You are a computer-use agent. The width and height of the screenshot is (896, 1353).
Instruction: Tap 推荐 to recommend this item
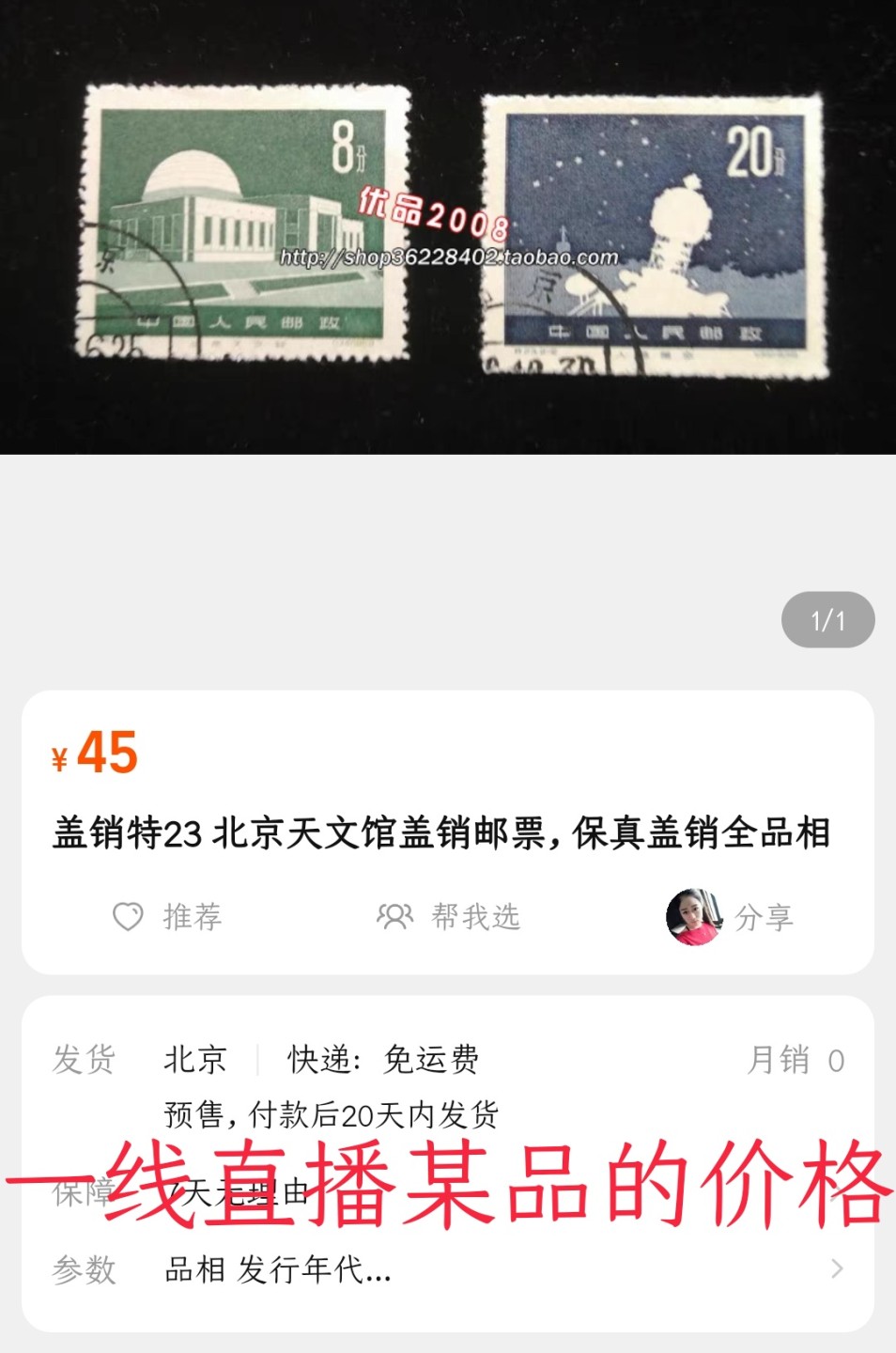tap(168, 916)
